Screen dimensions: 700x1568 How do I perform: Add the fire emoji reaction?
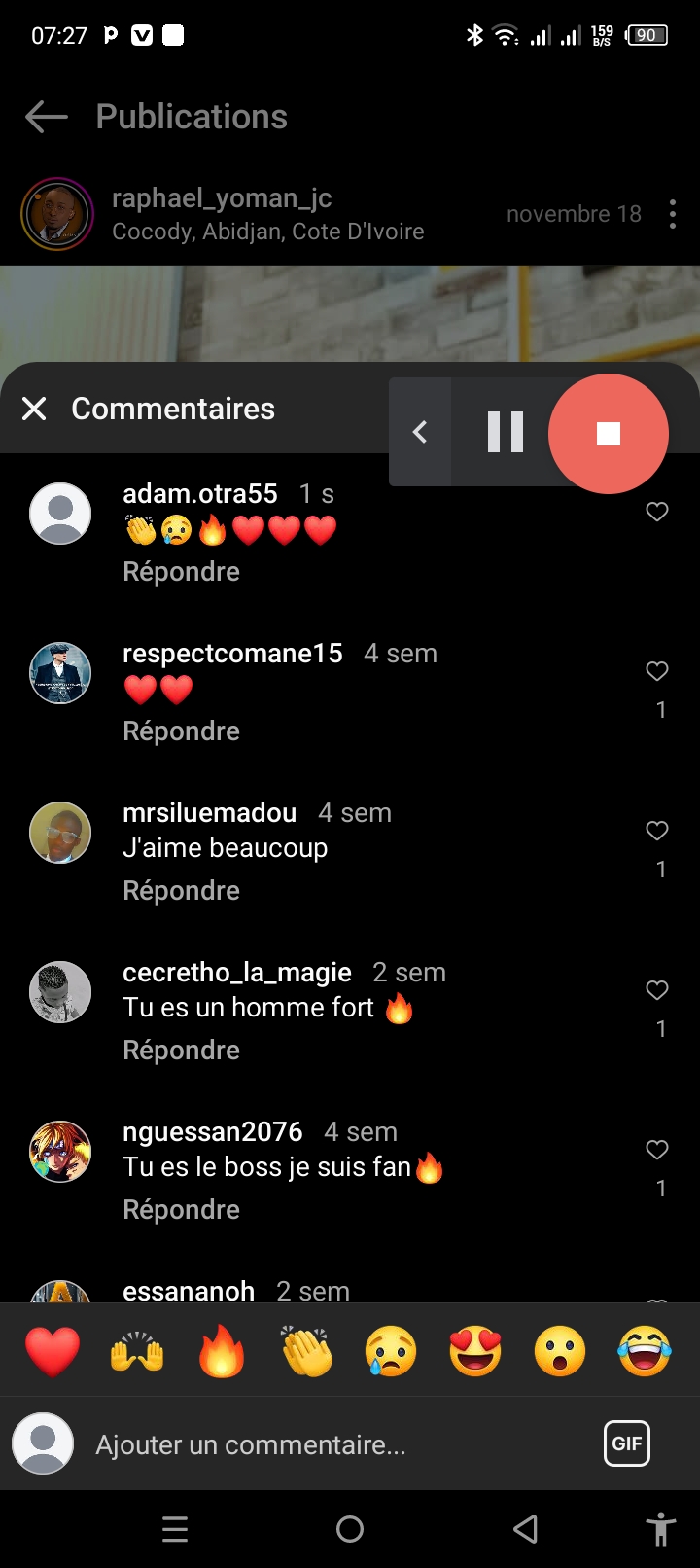pos(222,1352)
